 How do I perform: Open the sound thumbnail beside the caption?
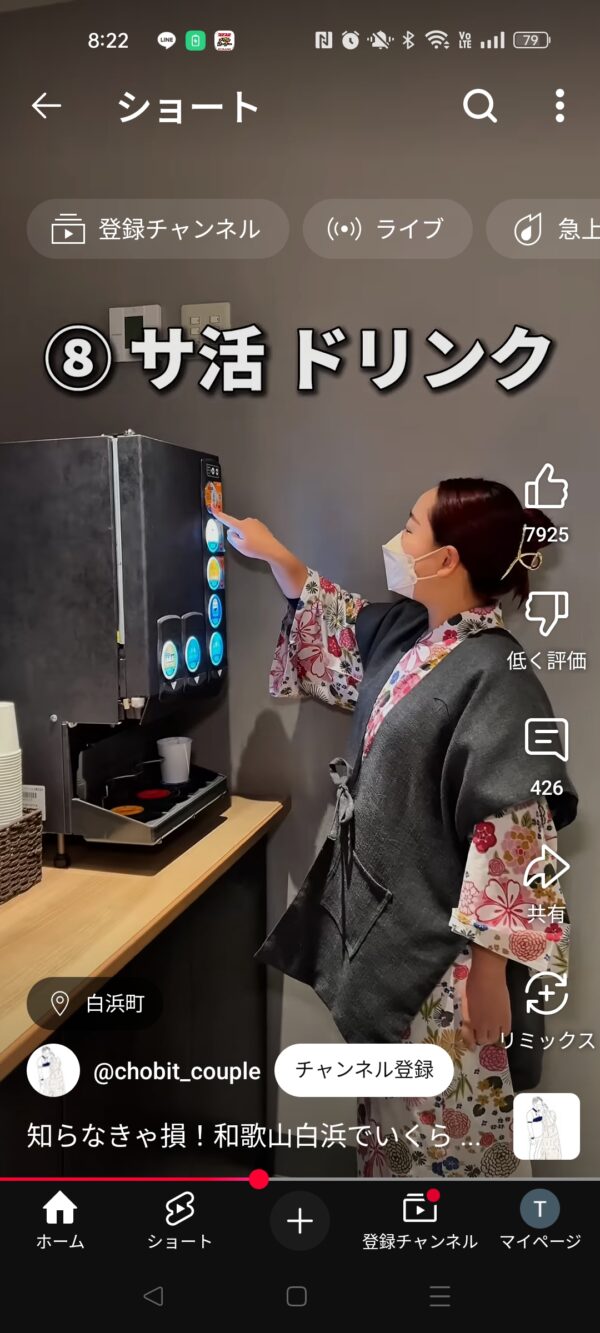(x=546, y=1126)
